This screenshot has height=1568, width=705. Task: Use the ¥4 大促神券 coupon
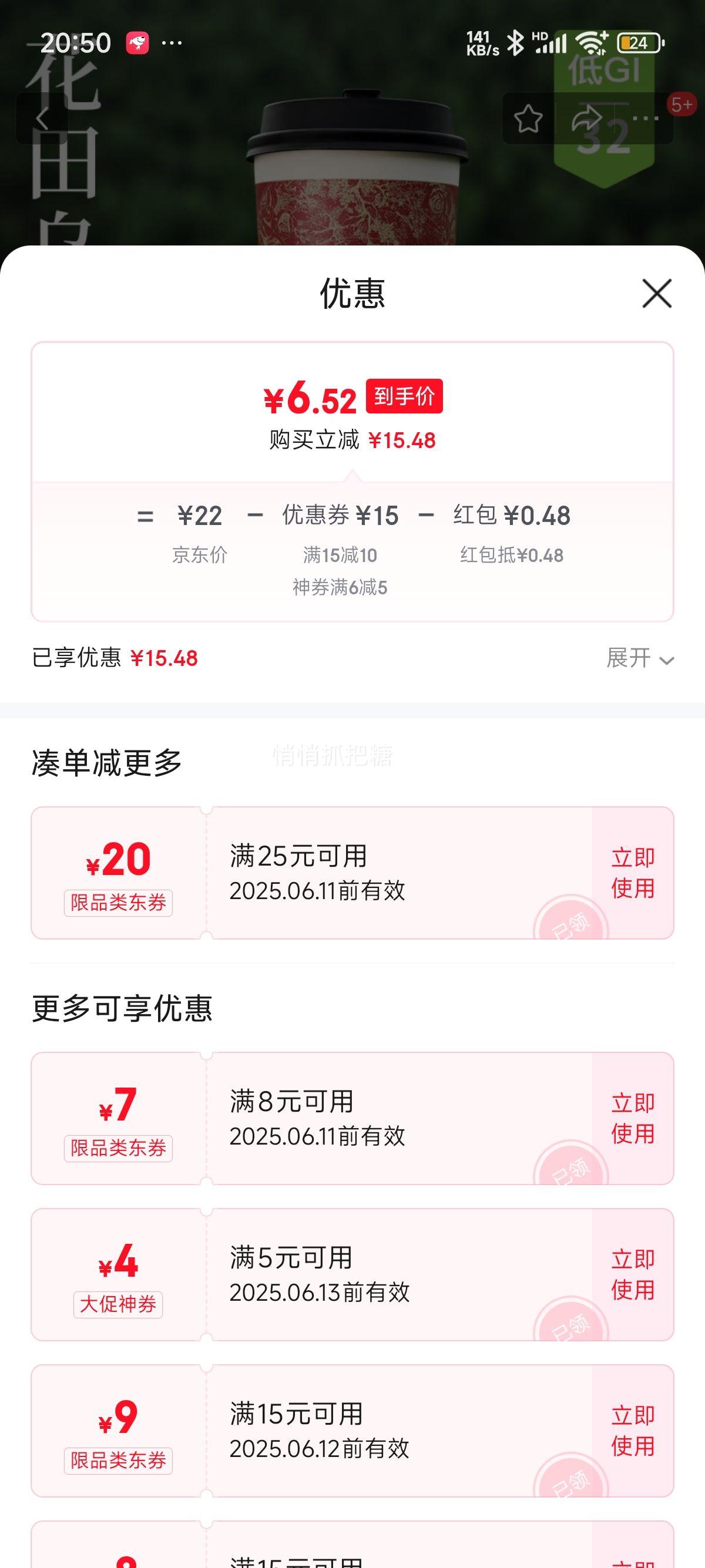(x=633, y=1274)
